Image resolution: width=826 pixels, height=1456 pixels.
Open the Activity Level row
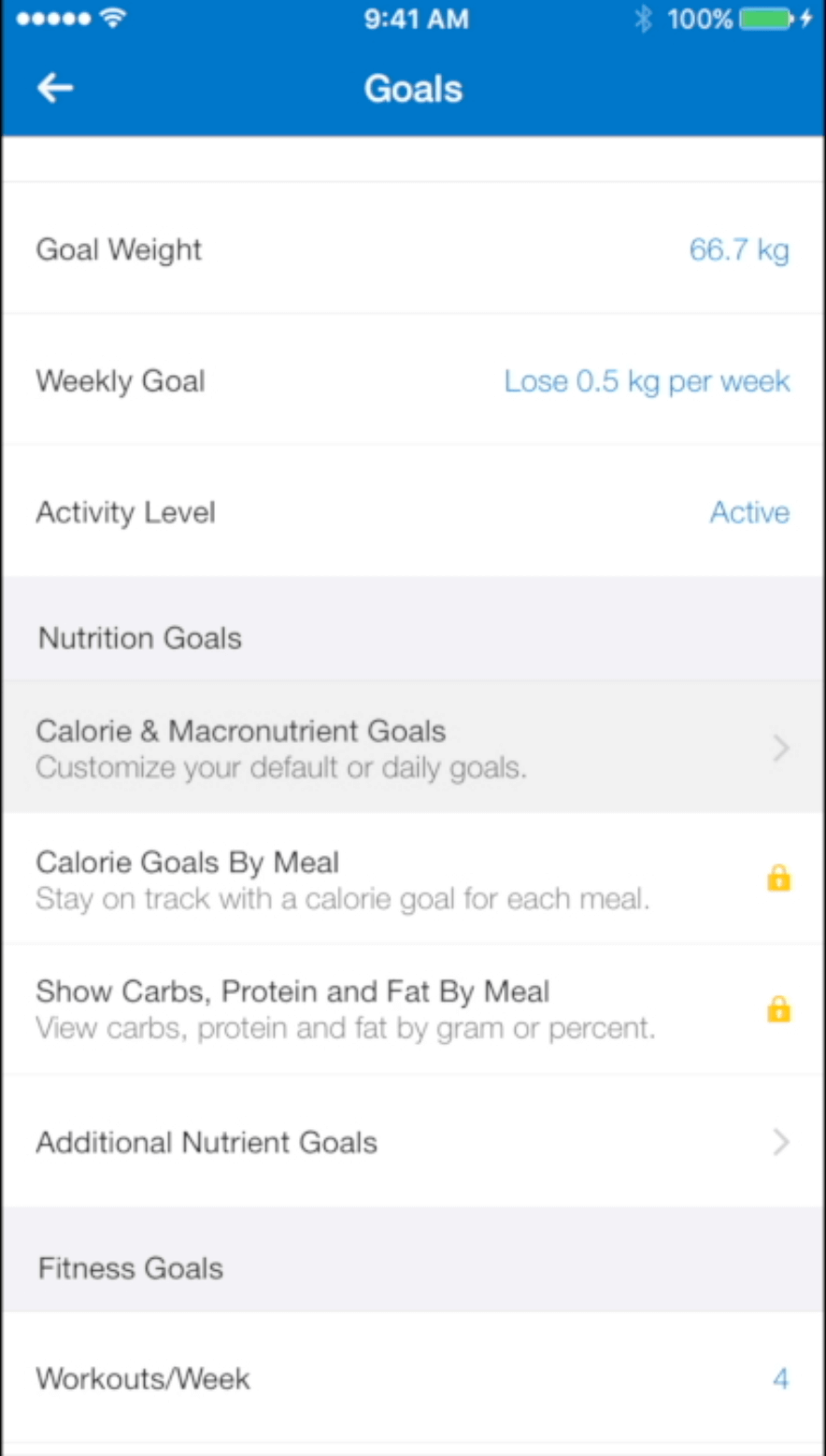[413, 511]
